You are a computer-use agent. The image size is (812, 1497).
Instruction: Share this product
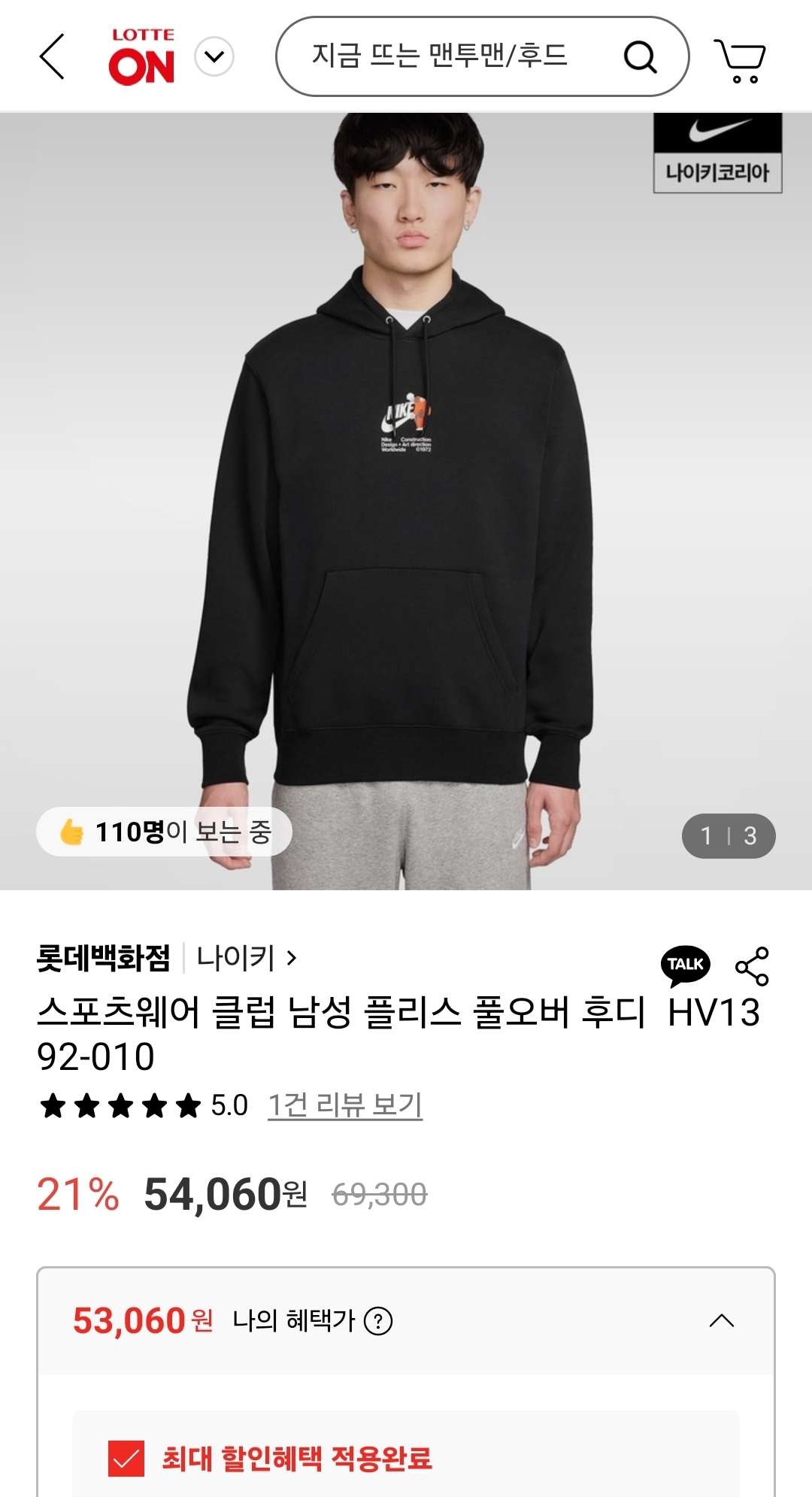click(x=752, y=966)
